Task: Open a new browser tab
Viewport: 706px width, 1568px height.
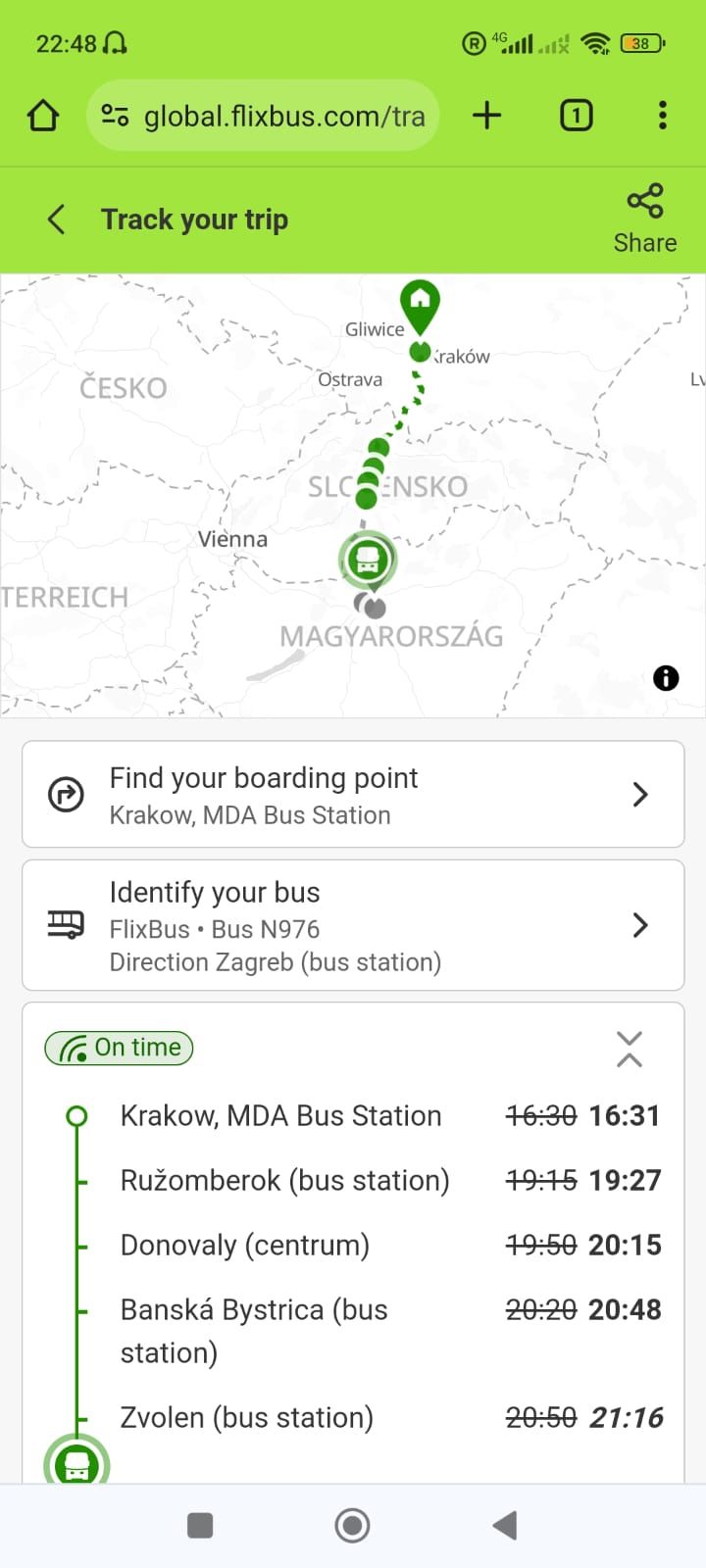Action: pos(487,116)
